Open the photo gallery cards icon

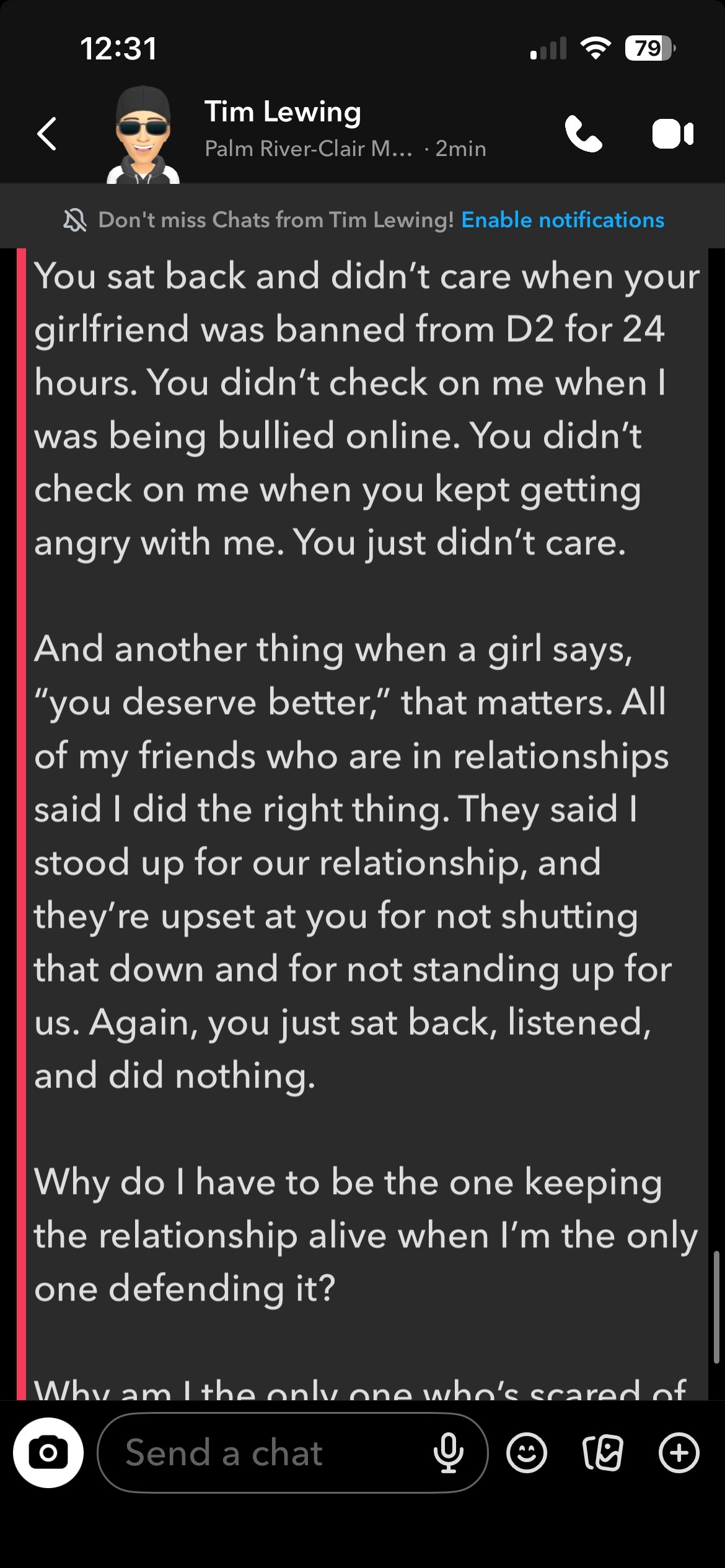click(602, 1452)
